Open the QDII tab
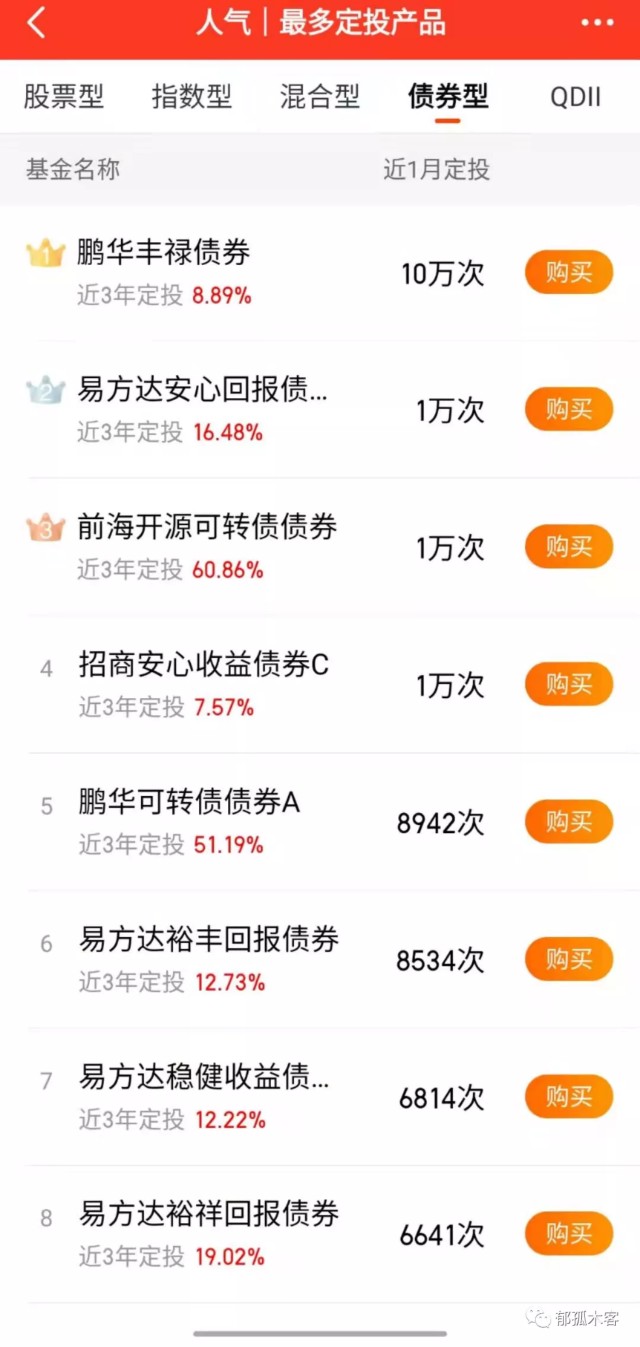The width and height of the screenshot is (640, 1347). (576, 97)
